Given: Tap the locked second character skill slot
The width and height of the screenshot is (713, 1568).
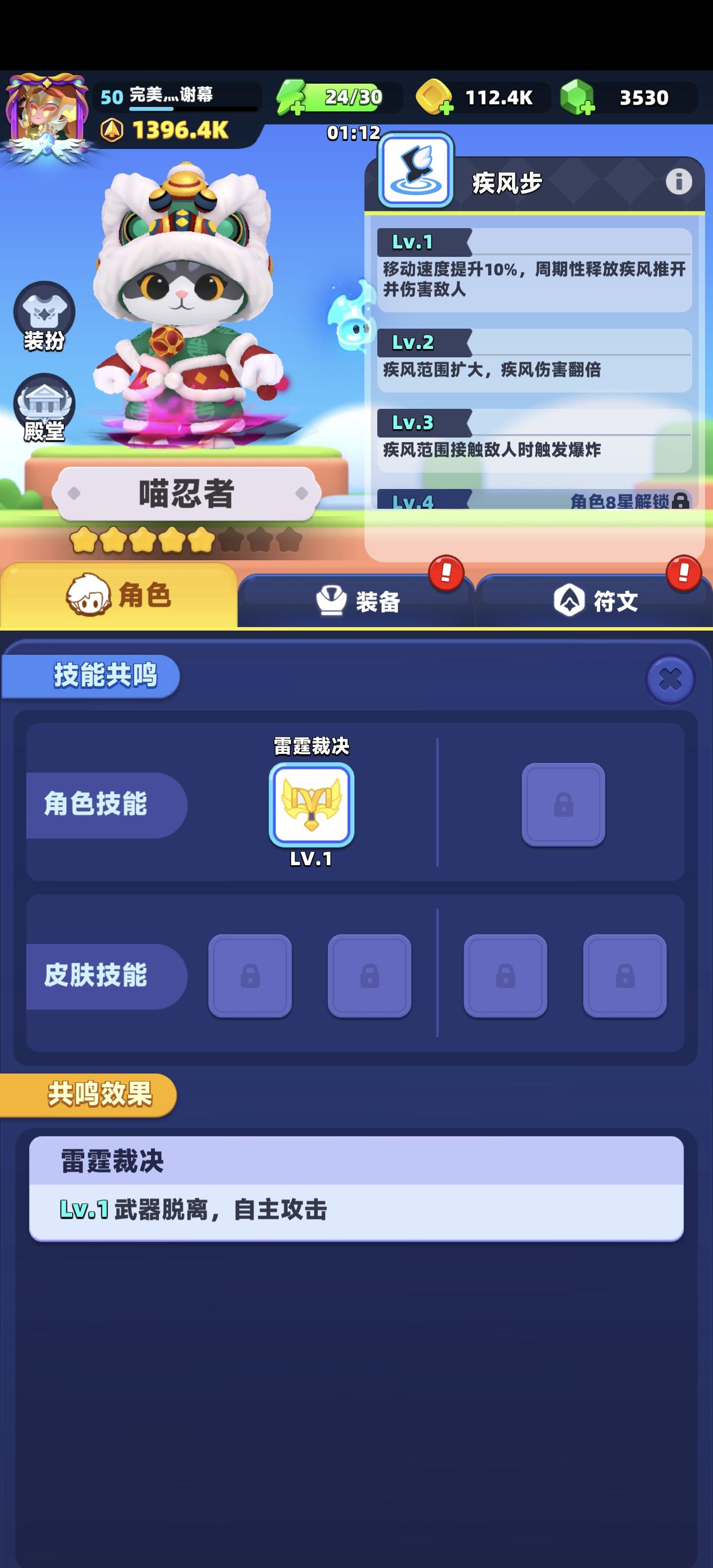Looking at the screenshot, I should click(x=563, y=805).
